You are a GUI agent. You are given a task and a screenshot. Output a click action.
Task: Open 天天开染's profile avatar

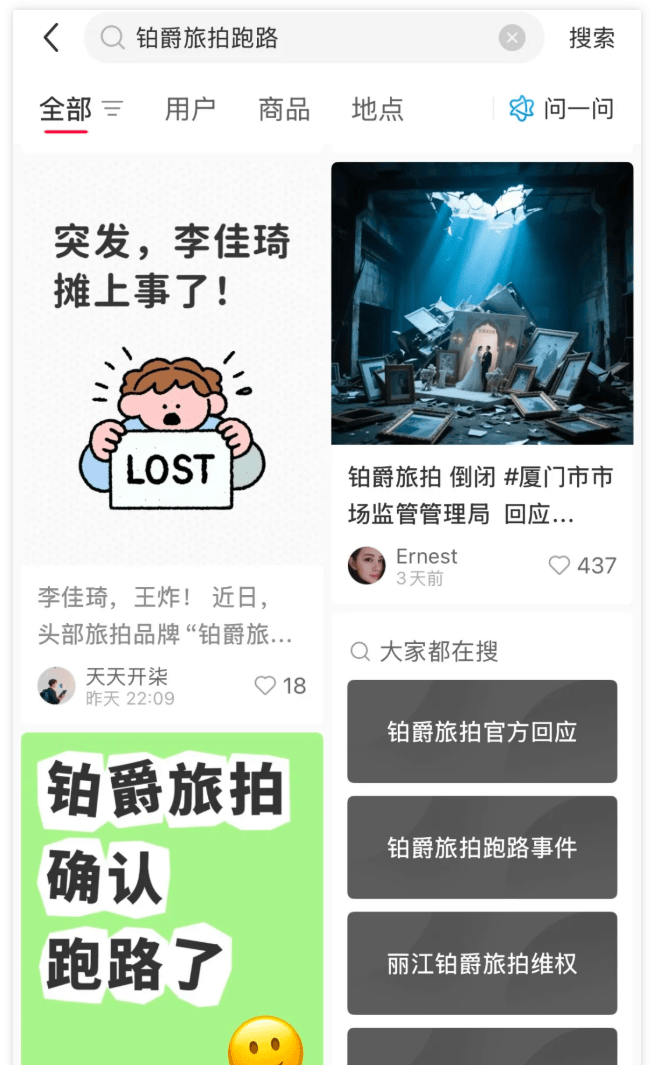coord(56,685)
